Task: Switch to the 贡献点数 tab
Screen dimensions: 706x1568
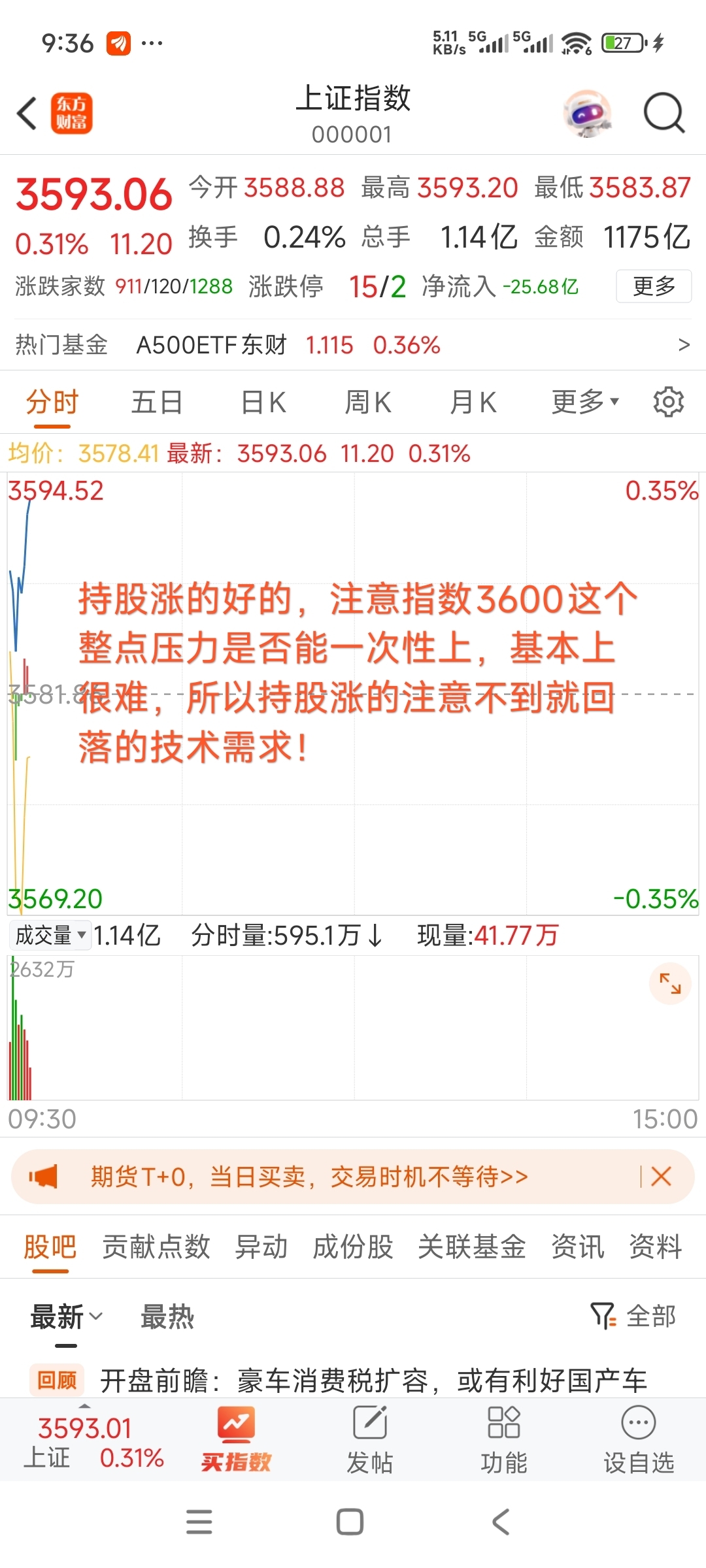Action: pos(156,1247)
